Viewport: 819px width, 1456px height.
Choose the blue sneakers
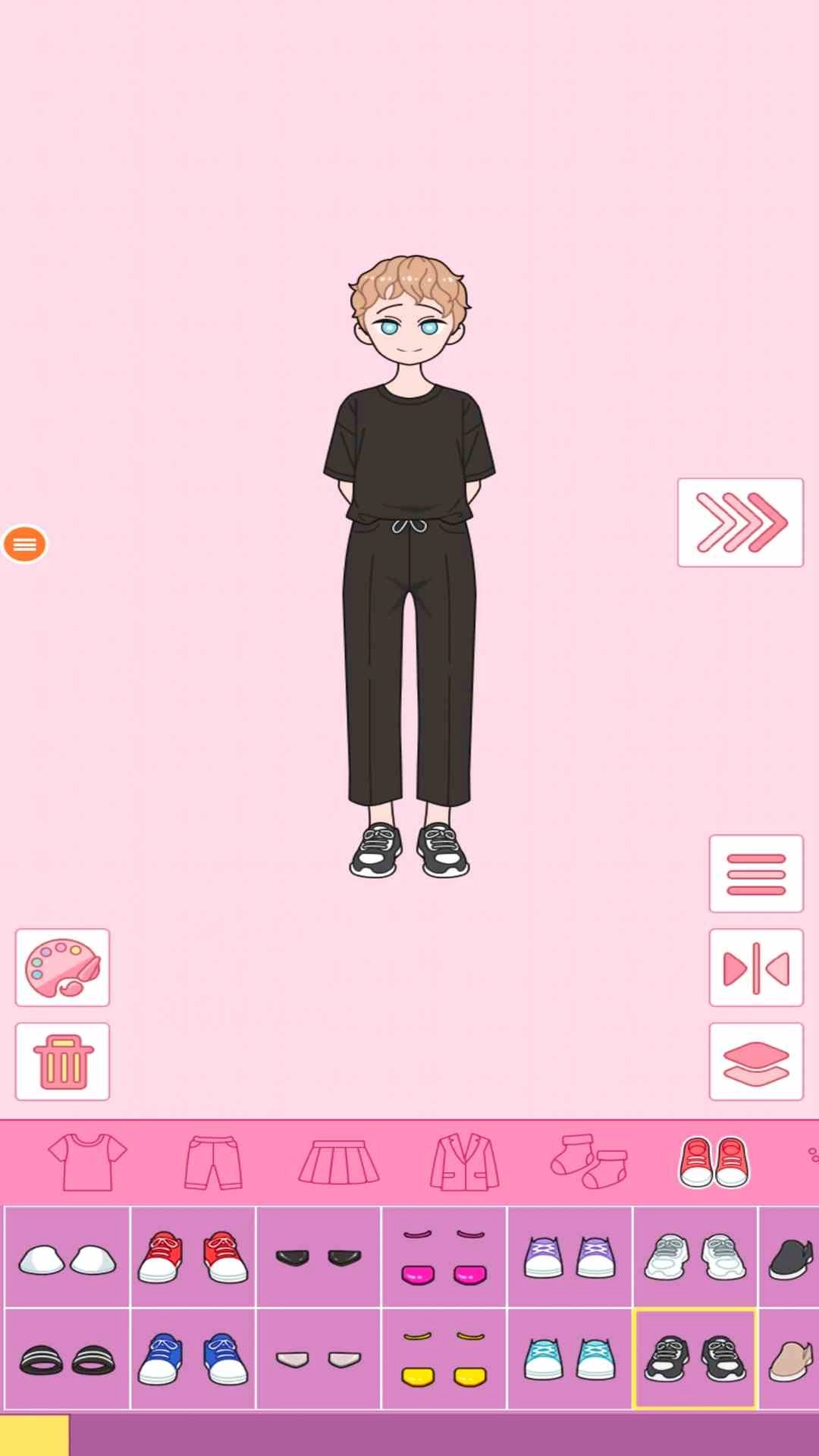click(x=193, y=1359)
